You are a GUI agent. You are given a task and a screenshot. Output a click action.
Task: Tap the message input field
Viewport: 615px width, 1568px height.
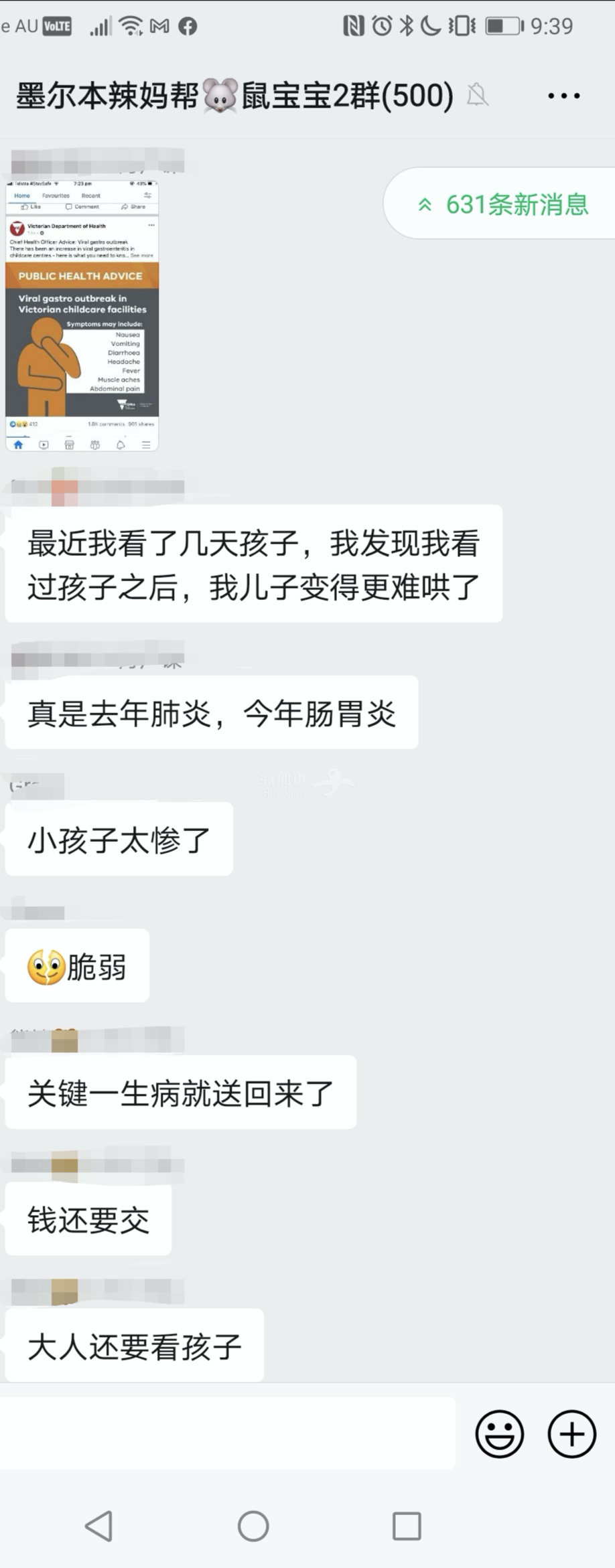click(228, 1433)
